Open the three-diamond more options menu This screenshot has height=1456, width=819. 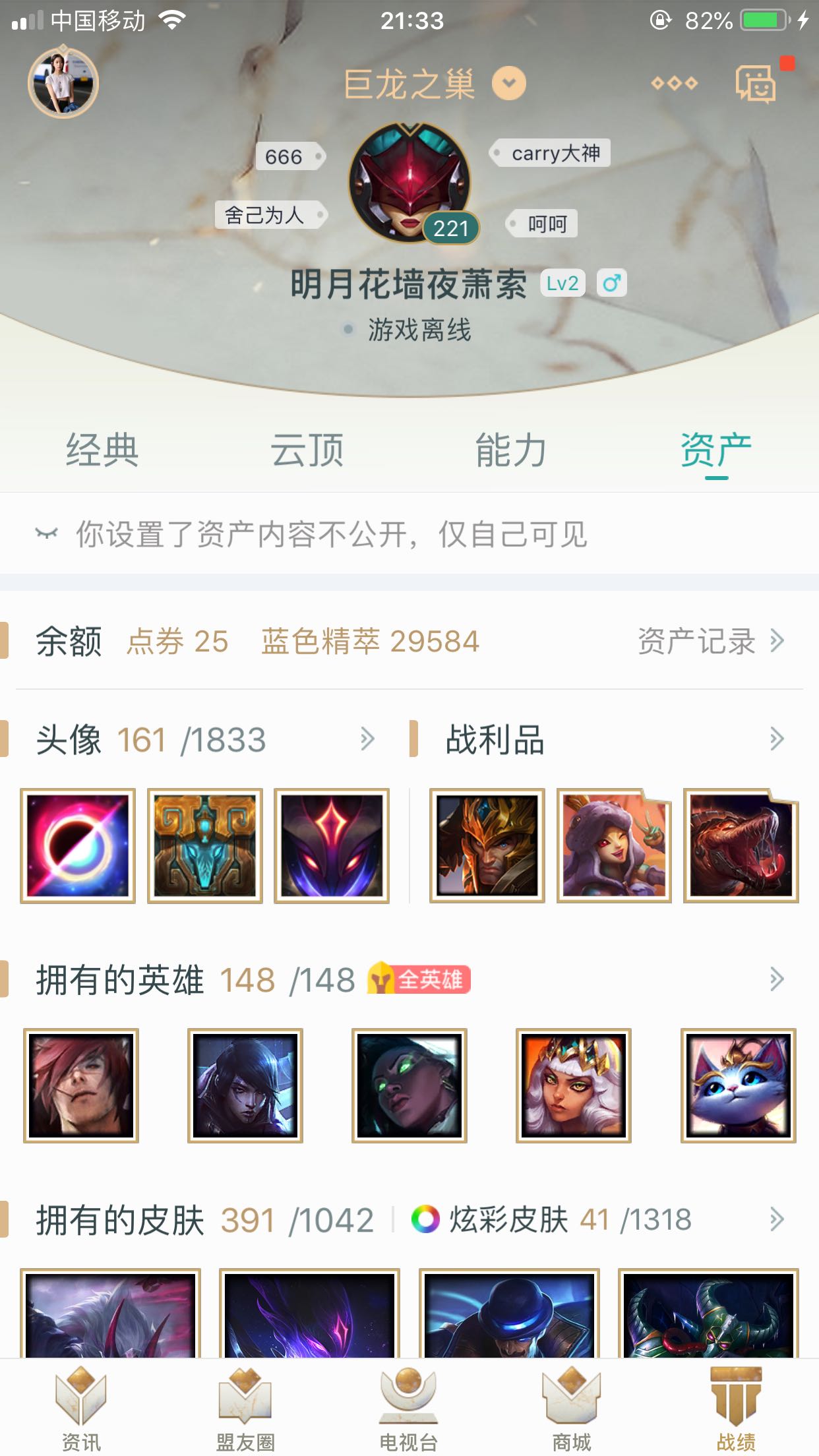pos(674,84)
